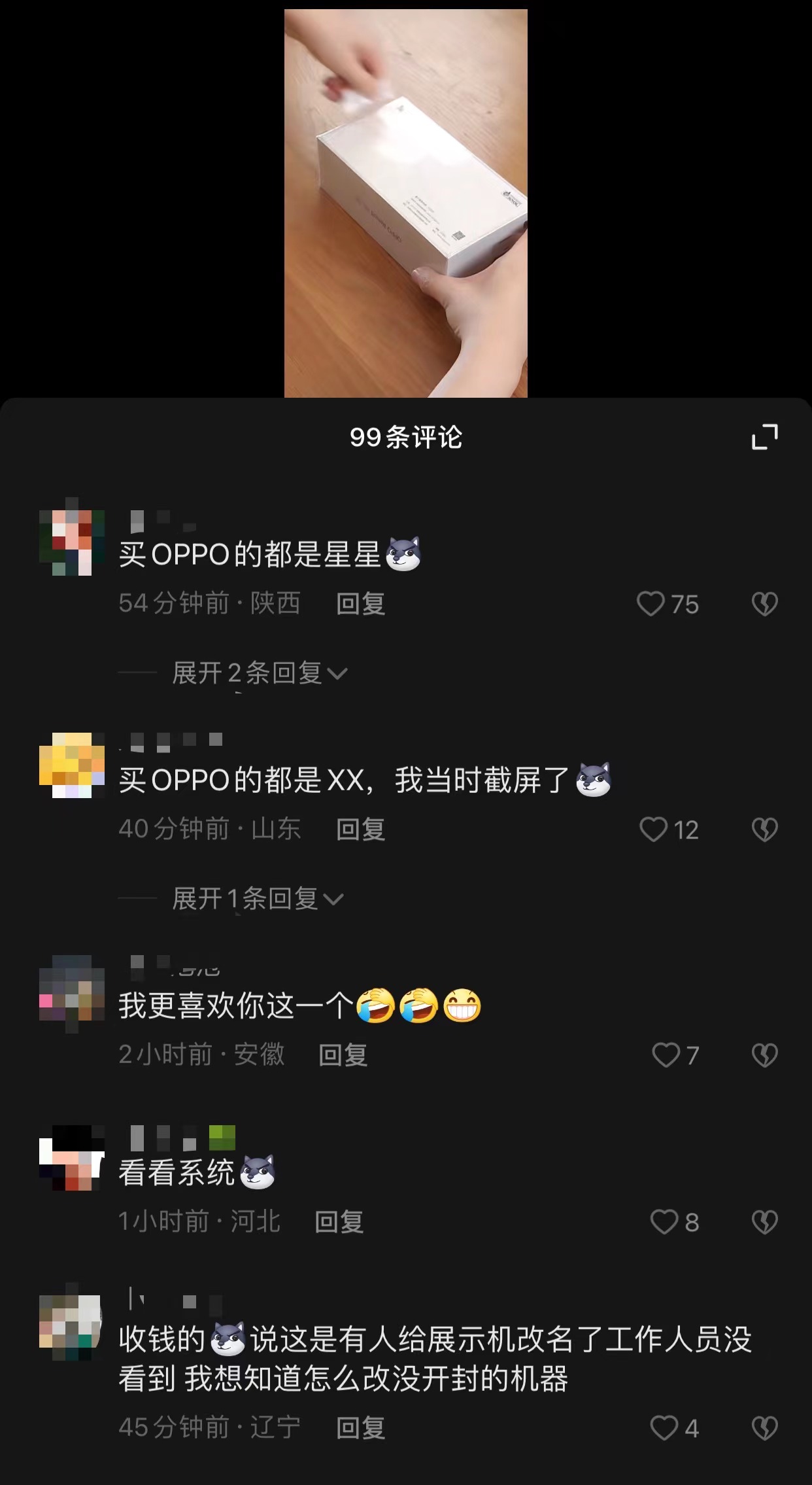Like the comment starting '收钱的'
812x1485 pixels.
[665, 1428]
